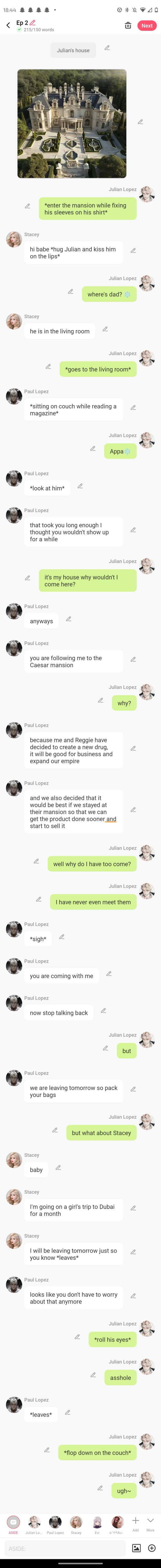Delete with the trash bin icon
Viewport: 161px width, 1568px height.
coord(128,25)
